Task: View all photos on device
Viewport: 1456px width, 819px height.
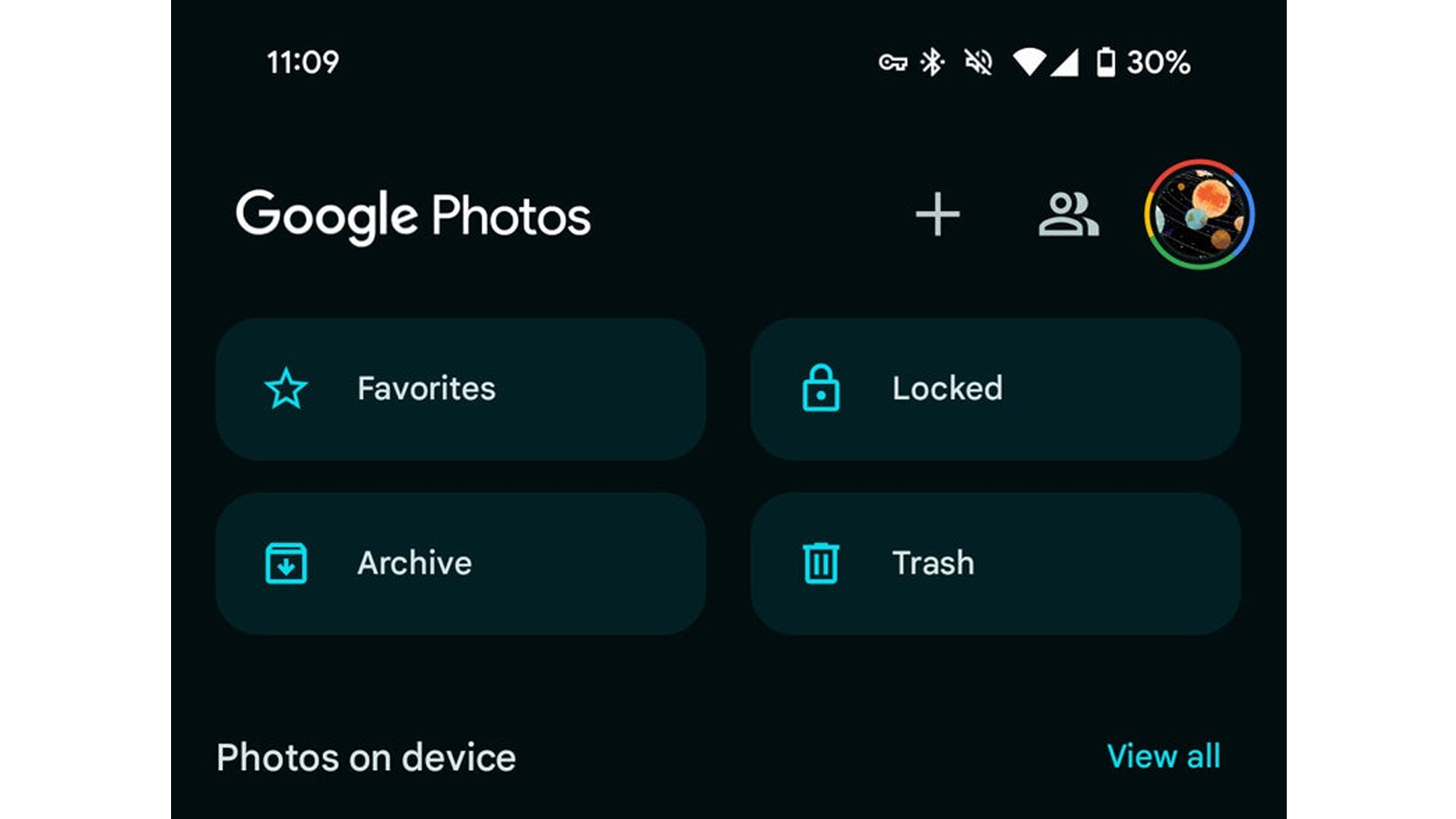Action: click(1163, 756)
